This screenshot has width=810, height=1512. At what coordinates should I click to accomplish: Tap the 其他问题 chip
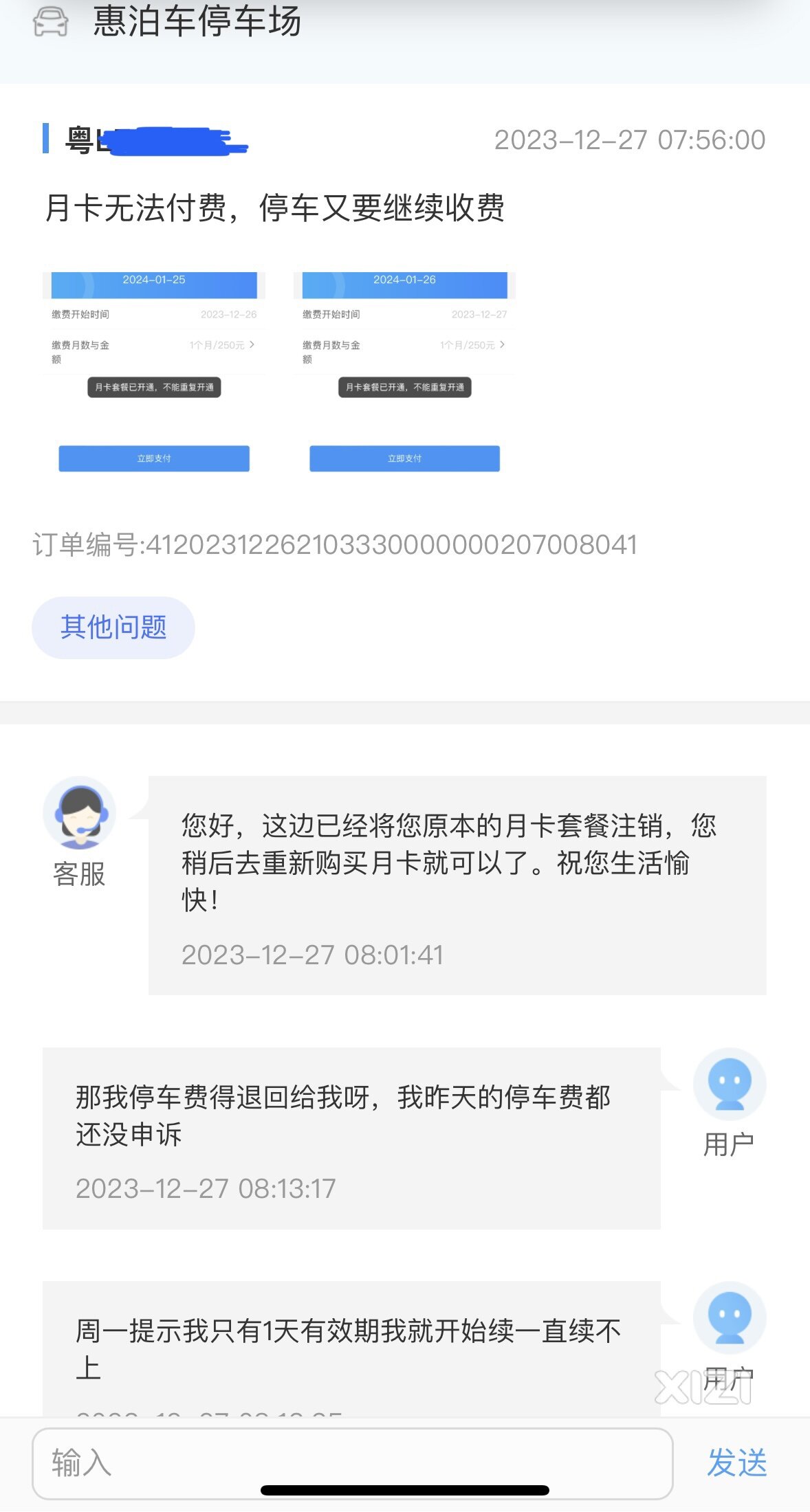(113, 627)
